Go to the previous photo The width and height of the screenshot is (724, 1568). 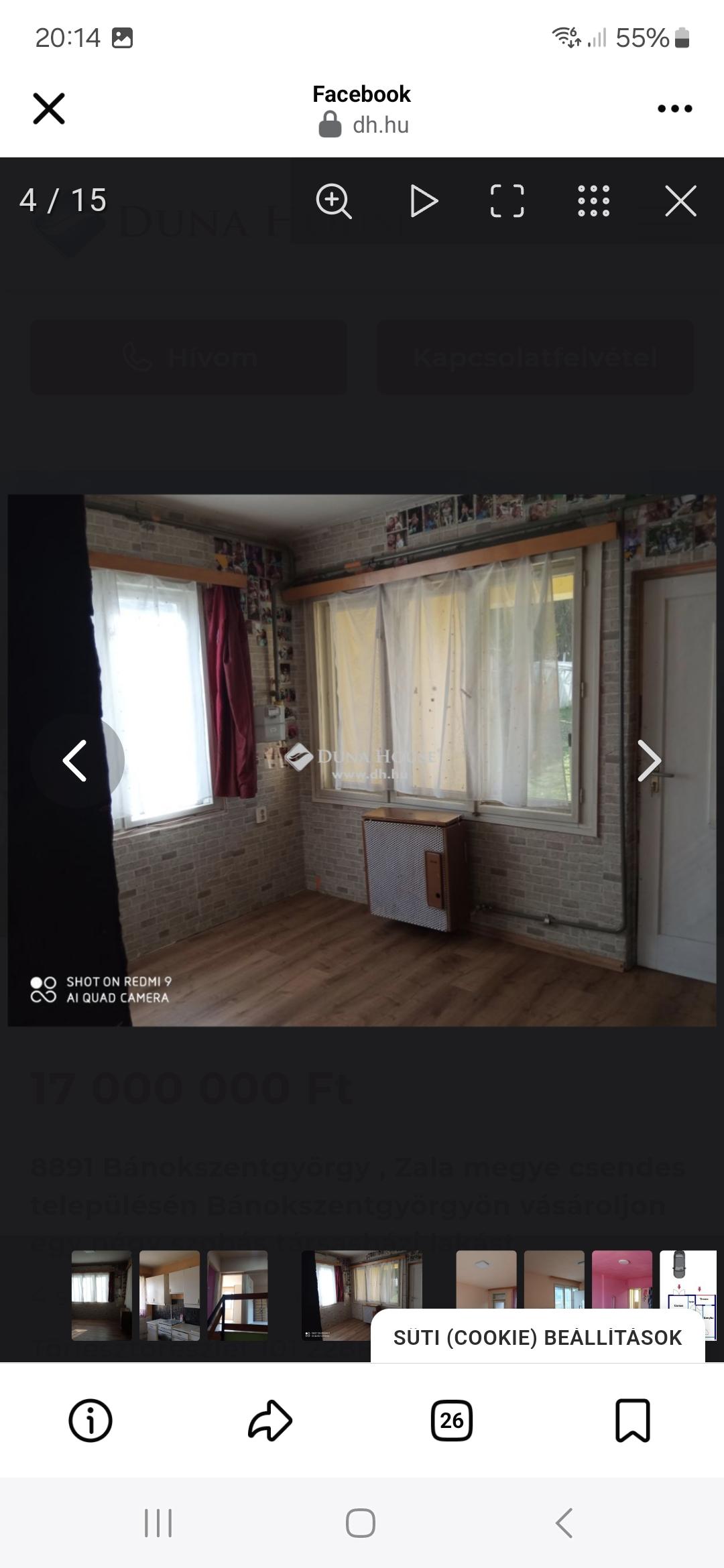coord(76,761)
